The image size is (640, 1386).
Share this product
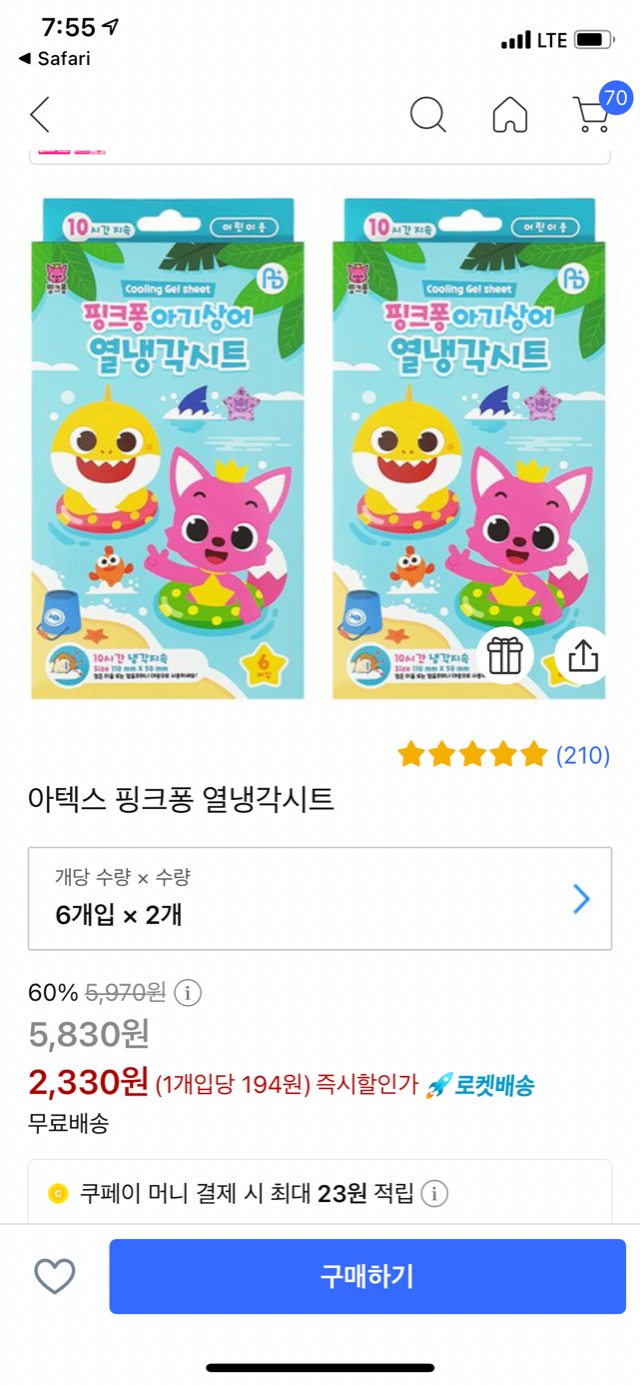pyautogui.click(x=583, y=656)
